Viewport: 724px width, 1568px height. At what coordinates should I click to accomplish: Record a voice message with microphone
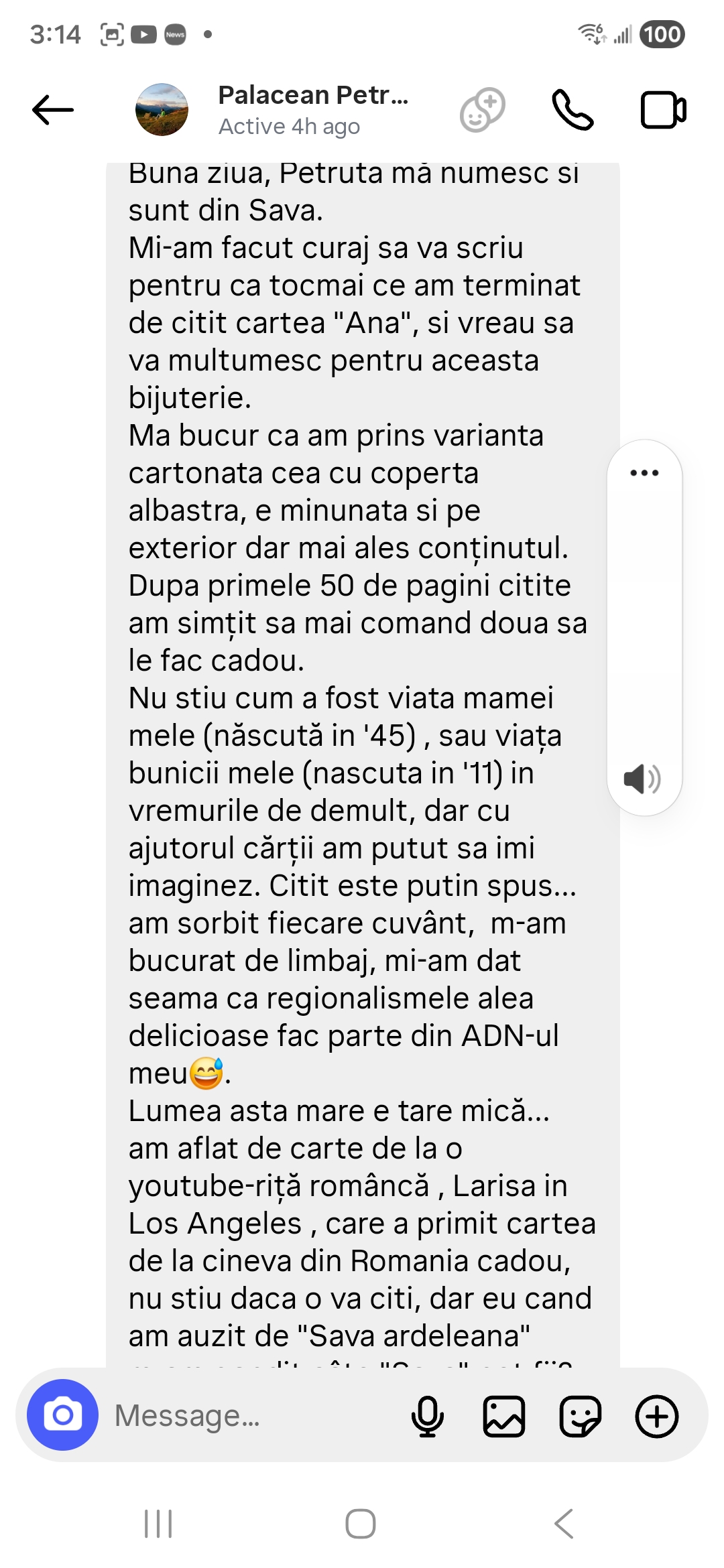(427, 1416)
